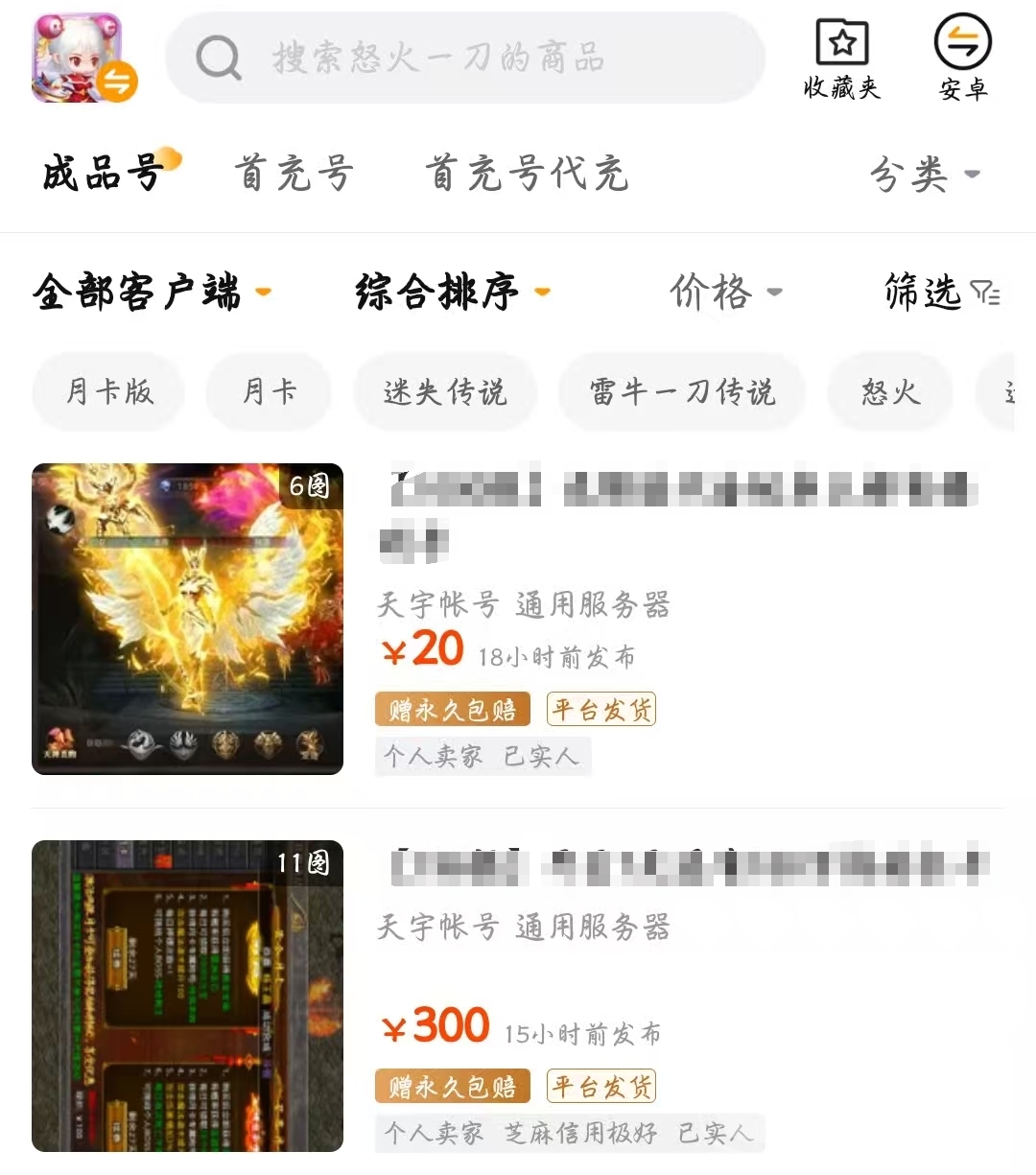
Task: Sort listings by 价格
Action: pos(725,292)
